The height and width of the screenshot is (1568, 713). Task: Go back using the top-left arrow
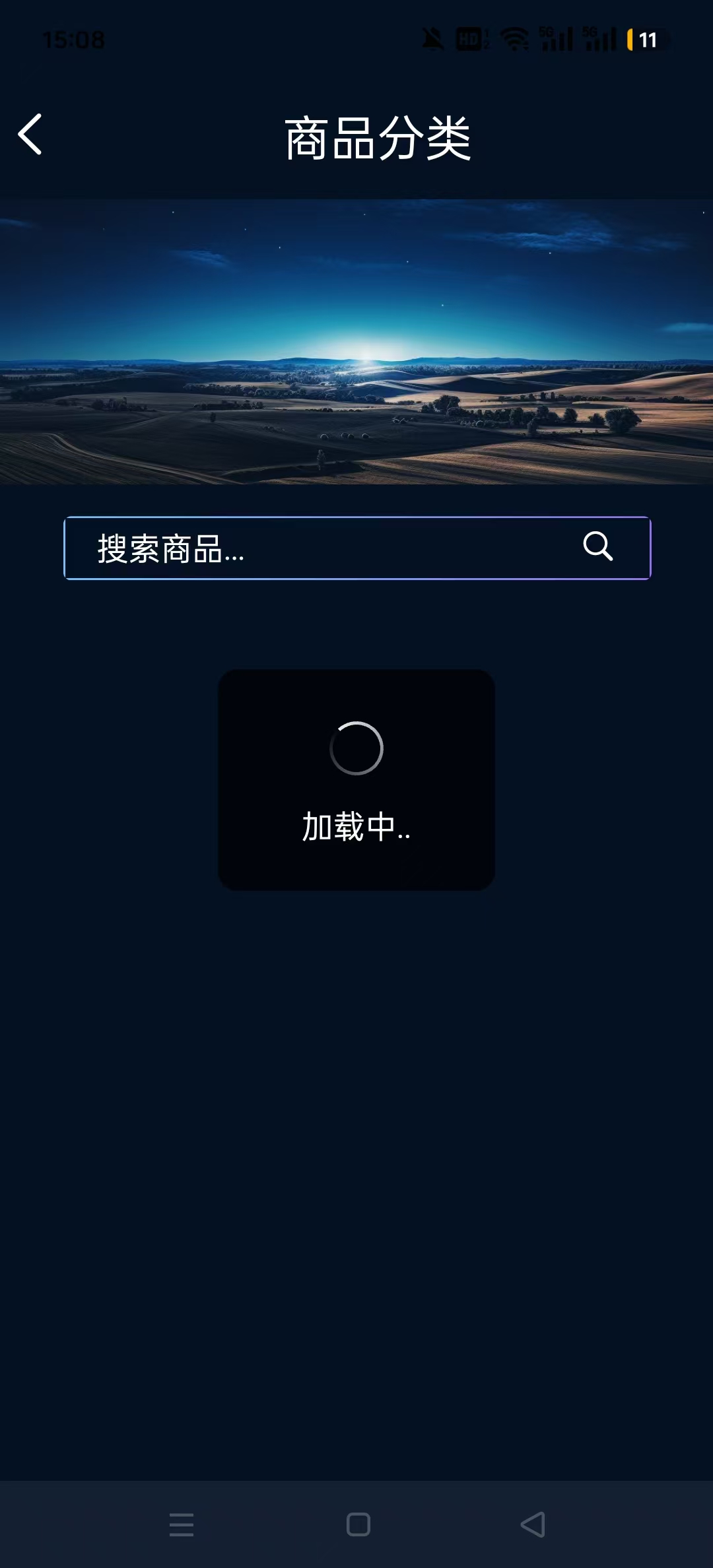(30, 134)
